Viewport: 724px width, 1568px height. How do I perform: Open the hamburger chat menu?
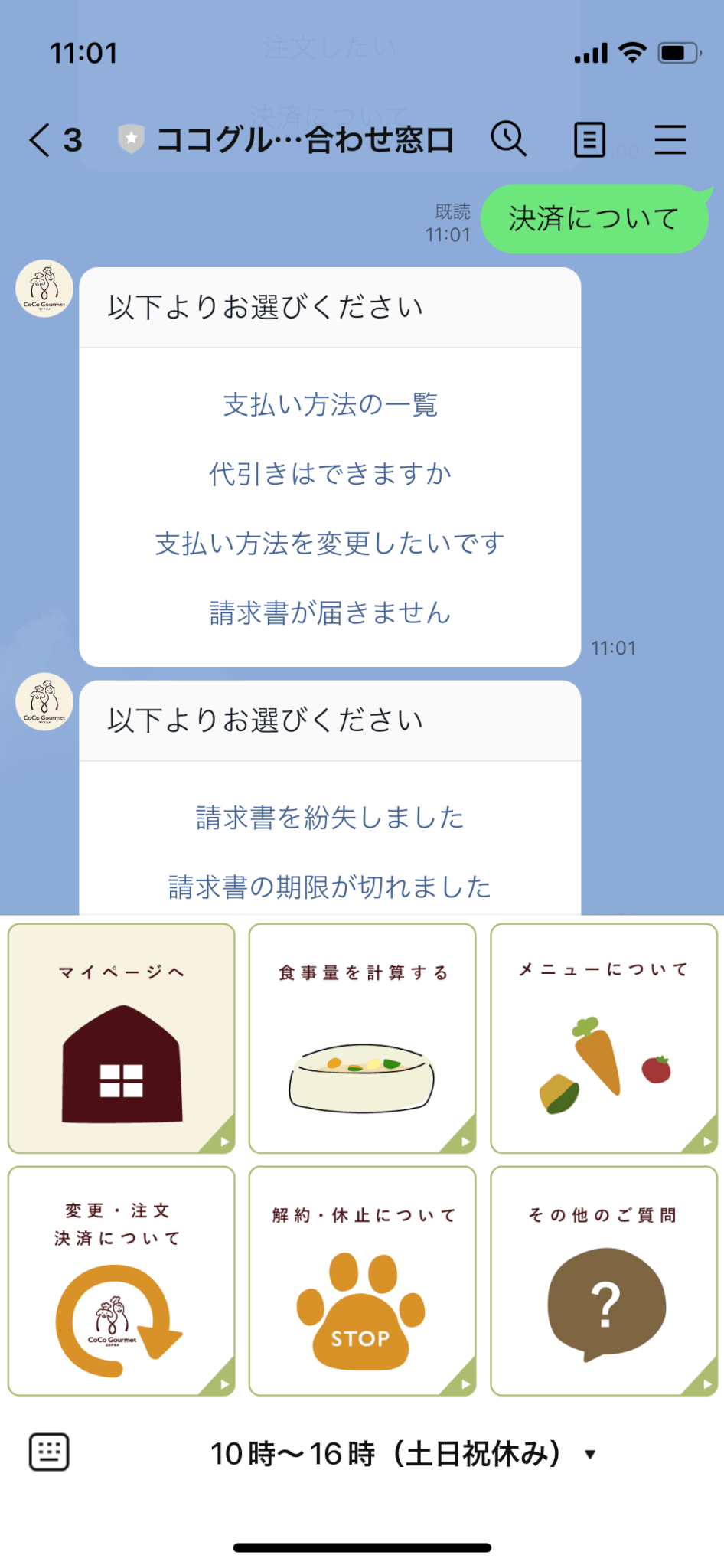point(670,140)
